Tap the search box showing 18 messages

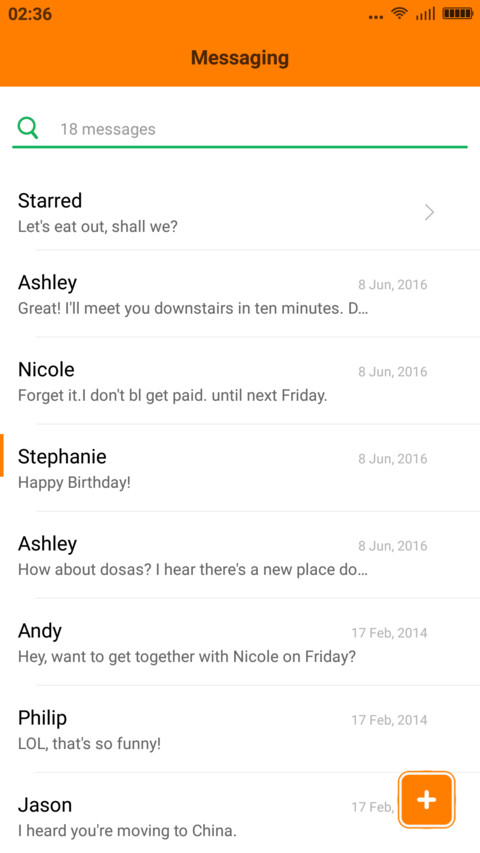(x=240, y=129)
